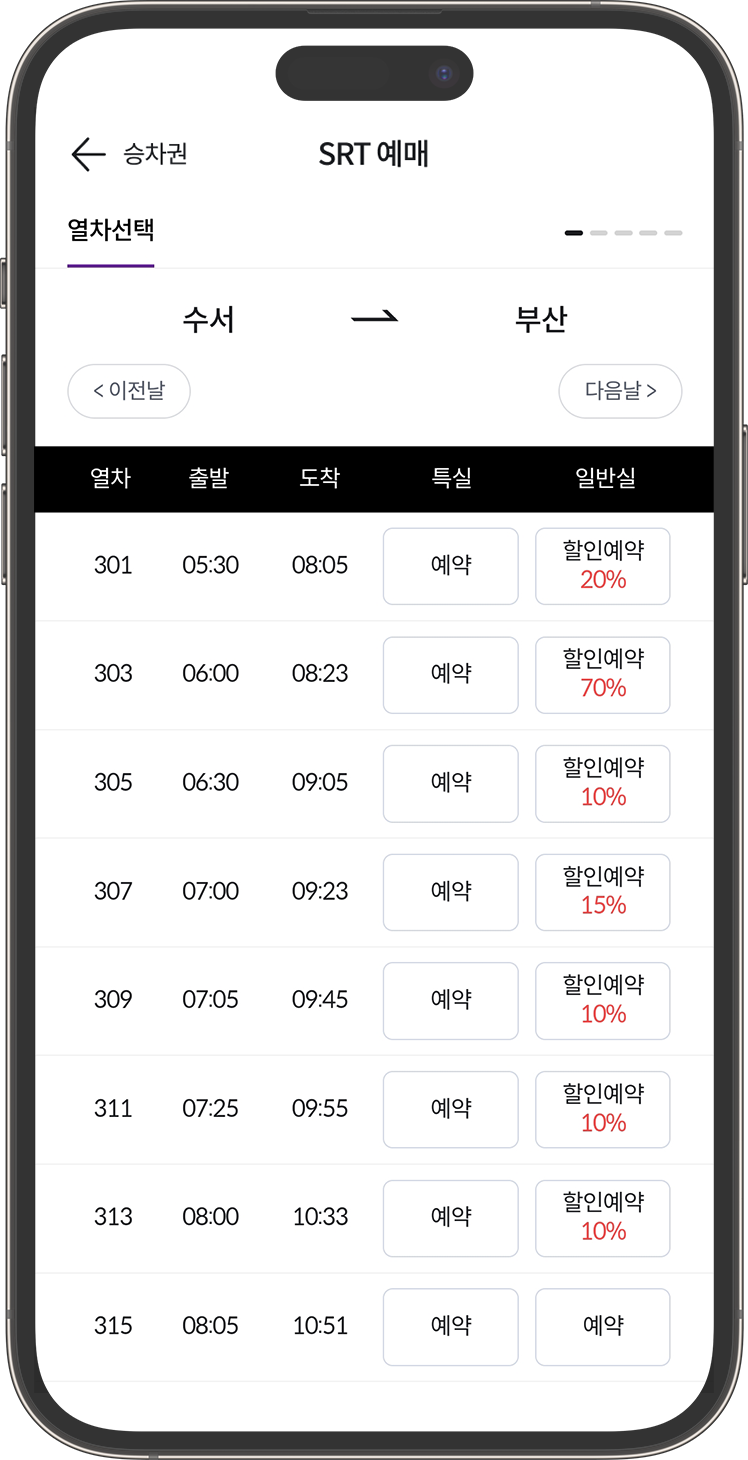Reserve 일반실 seat on train 315
The image size is (748, 1460).
coord(602,1326)
